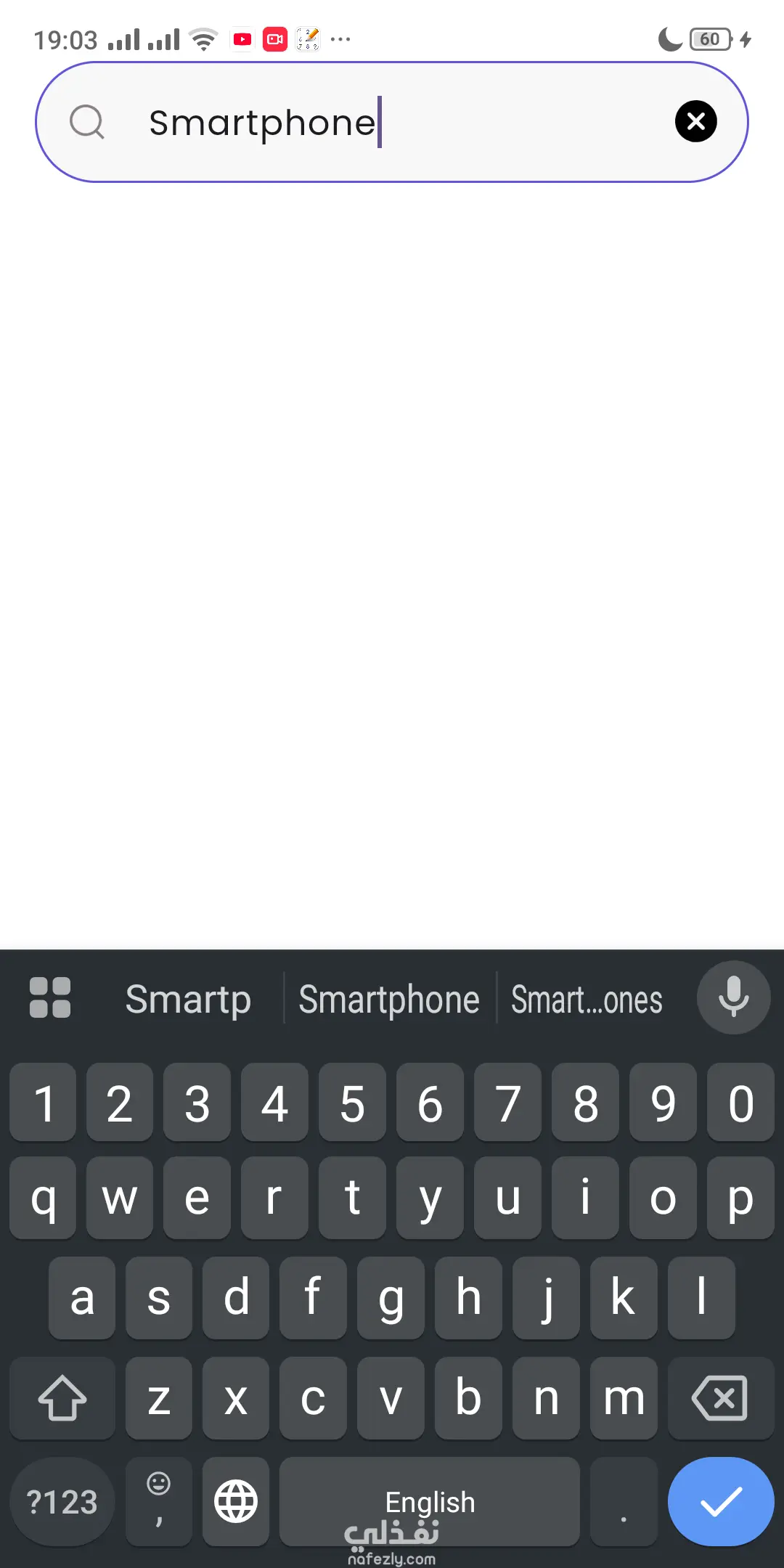Tap the Smartphone search field
Screen dimensions: 784x1568
[392, 122]
